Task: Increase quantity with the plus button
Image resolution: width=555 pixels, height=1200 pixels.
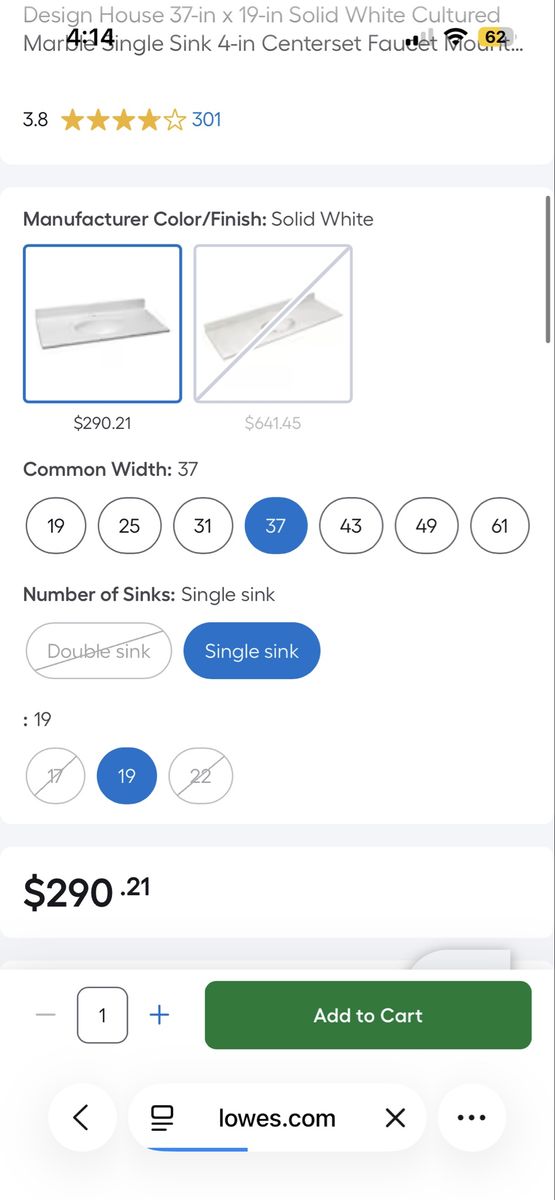Action: [x=159, y=1015]
